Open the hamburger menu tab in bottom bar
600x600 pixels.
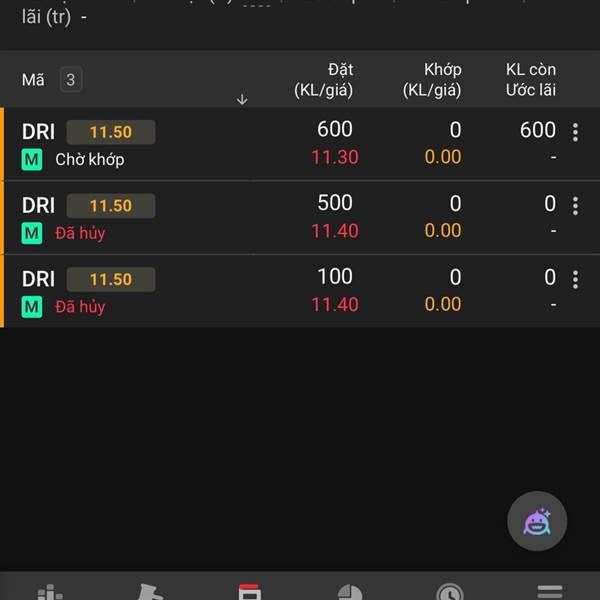(549, 591)
